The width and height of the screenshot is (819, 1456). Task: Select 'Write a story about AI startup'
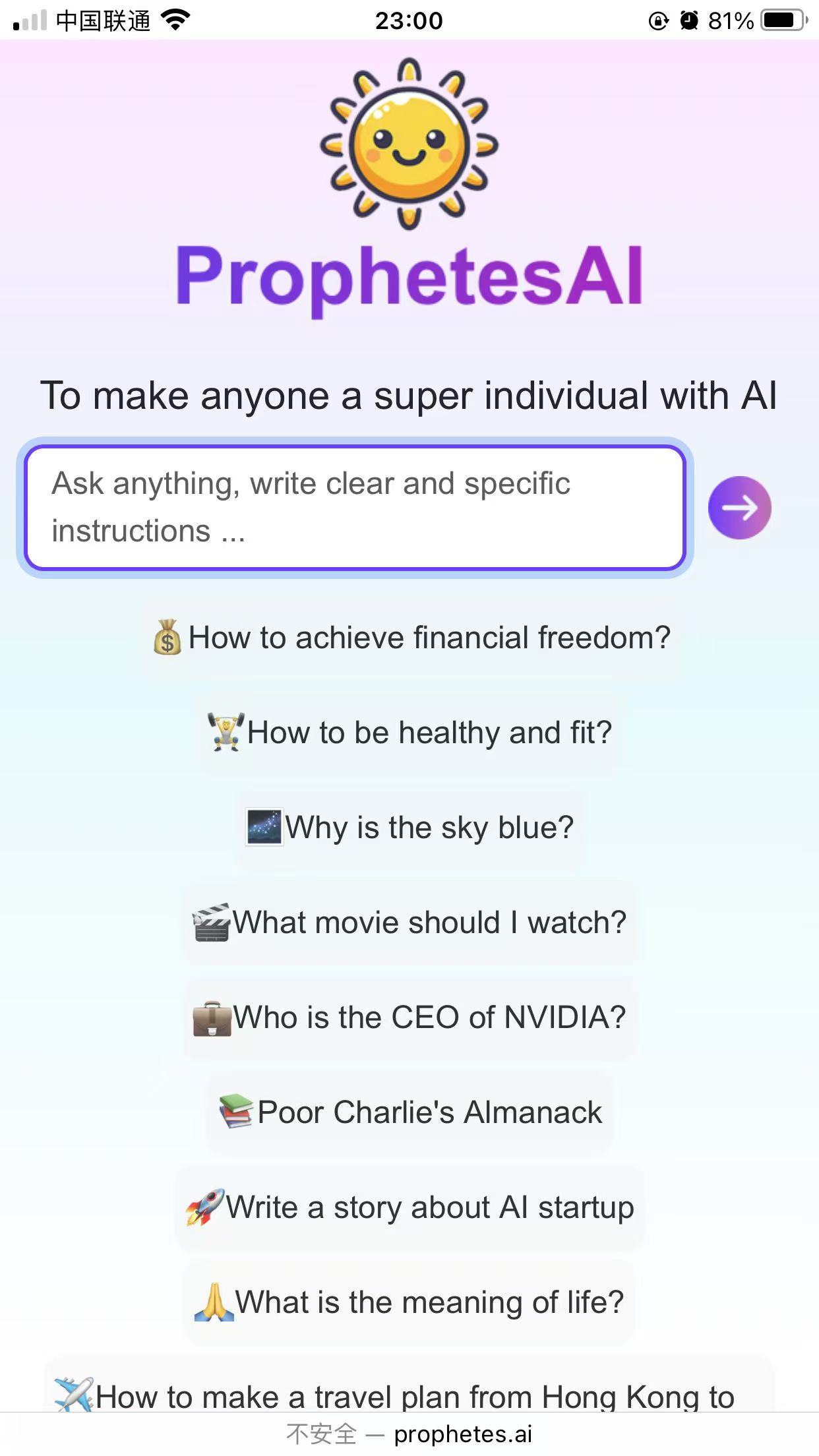coord(409,1207)
